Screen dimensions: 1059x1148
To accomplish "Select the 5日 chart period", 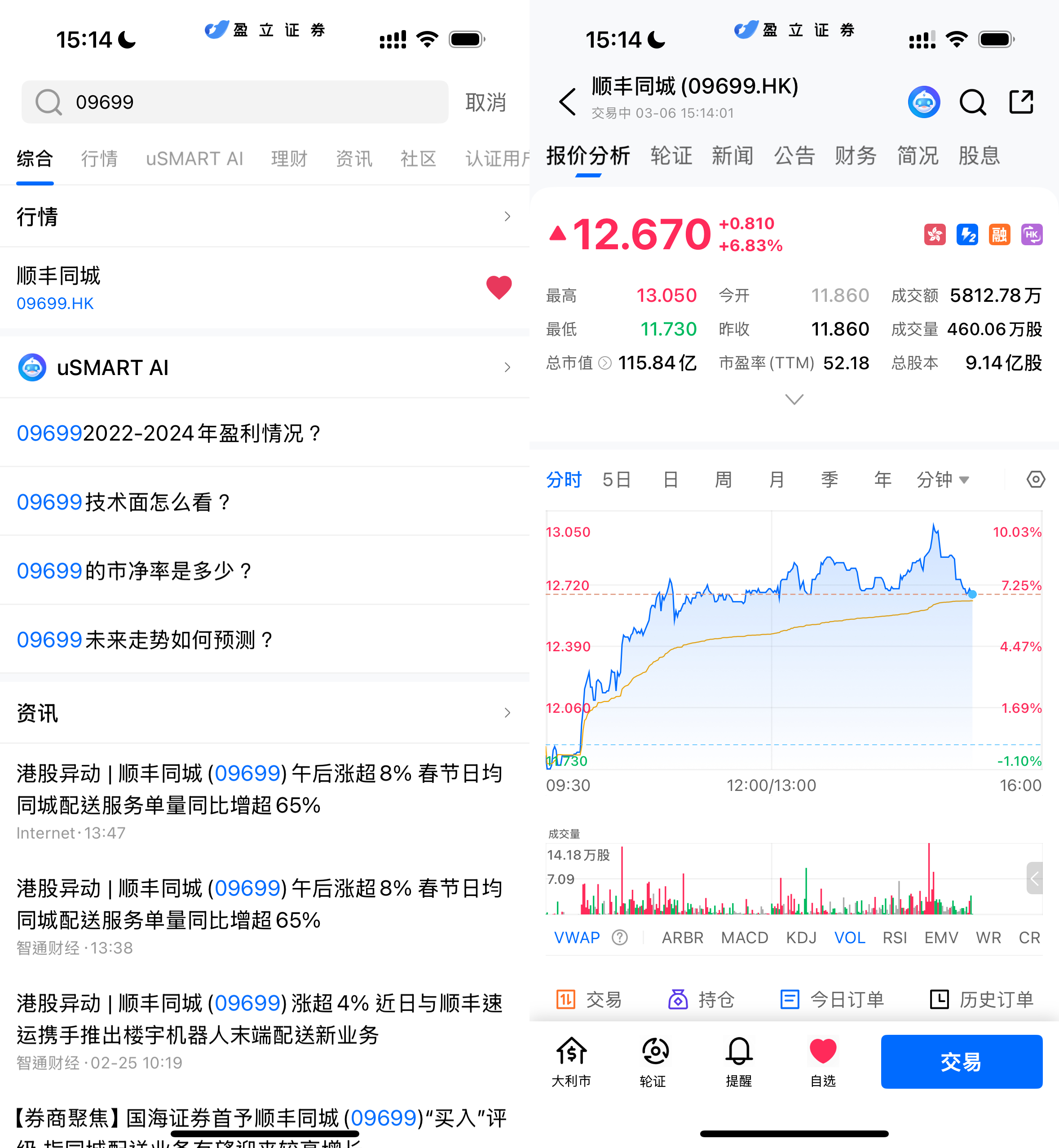I will 617,479.
